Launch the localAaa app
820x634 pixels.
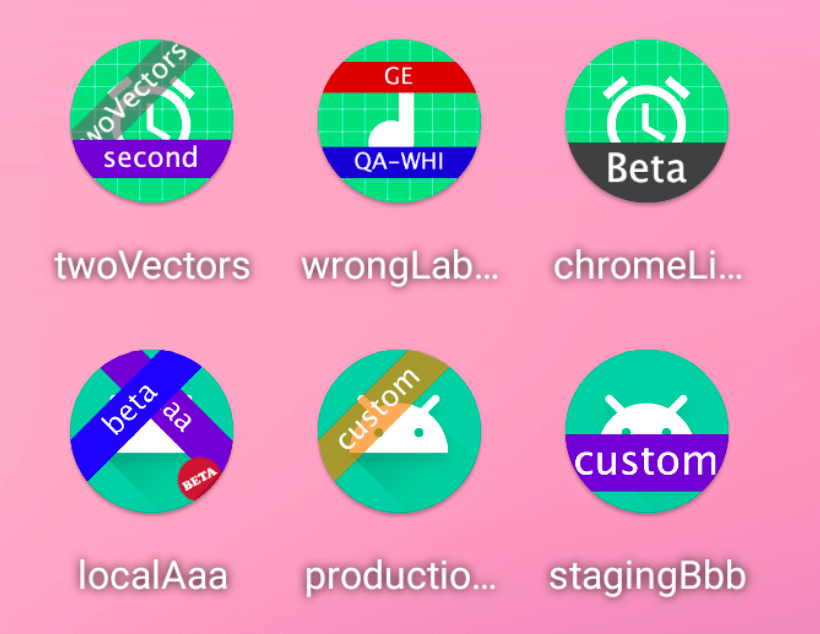tap(152, 431)
